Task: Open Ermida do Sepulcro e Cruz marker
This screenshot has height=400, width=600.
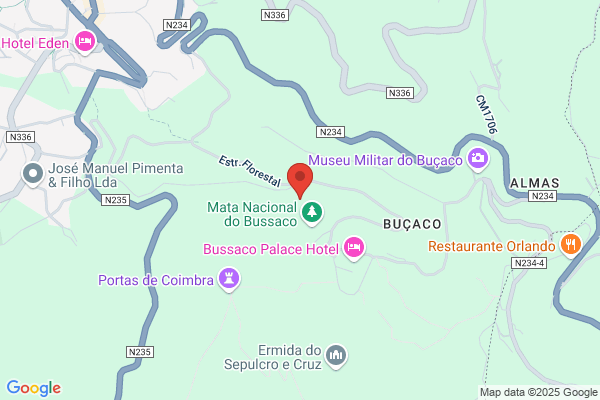Action: [x=336, y=356]
